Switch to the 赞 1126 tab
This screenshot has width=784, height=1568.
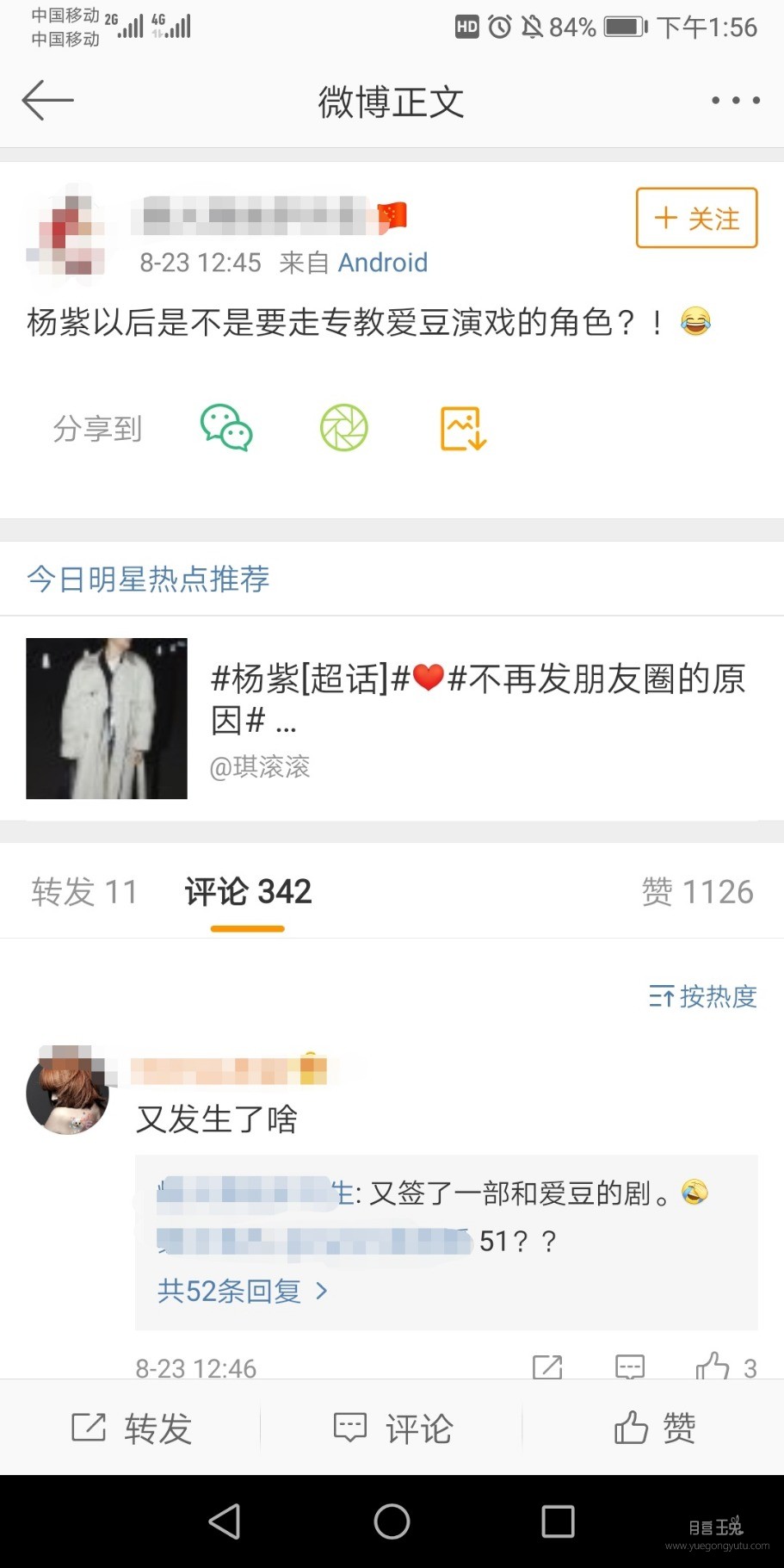[697, 892]
